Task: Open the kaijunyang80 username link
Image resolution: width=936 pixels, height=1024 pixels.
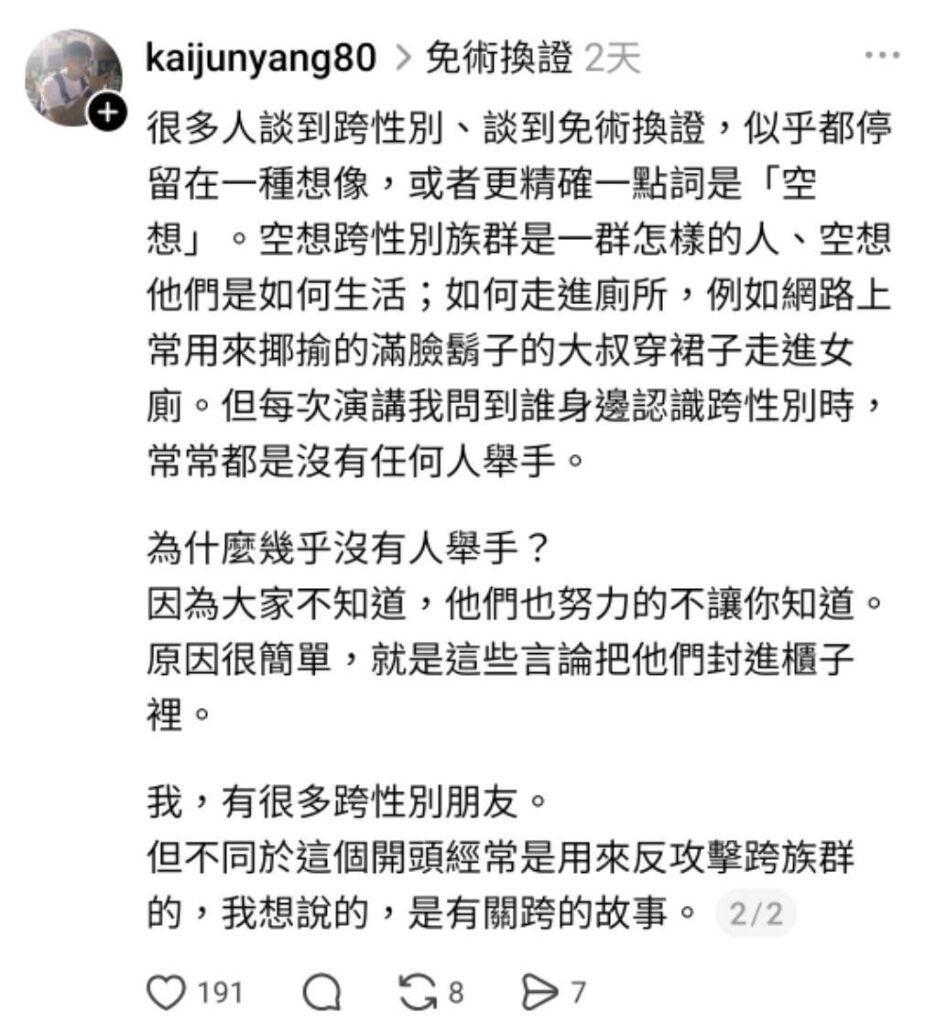Action: point(261,59)
